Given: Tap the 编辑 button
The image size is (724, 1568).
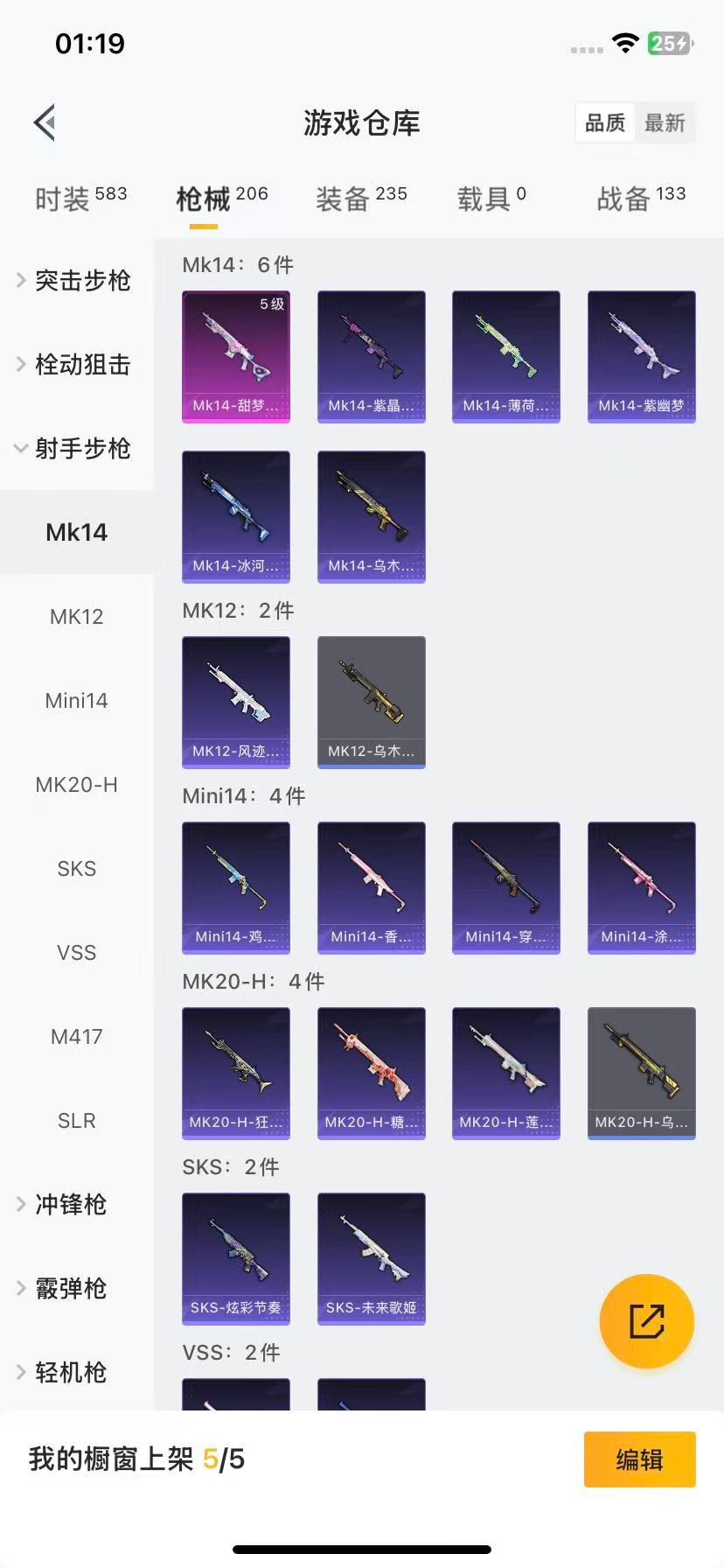Looking at the screenshot, I should [x=639, y=1459].
